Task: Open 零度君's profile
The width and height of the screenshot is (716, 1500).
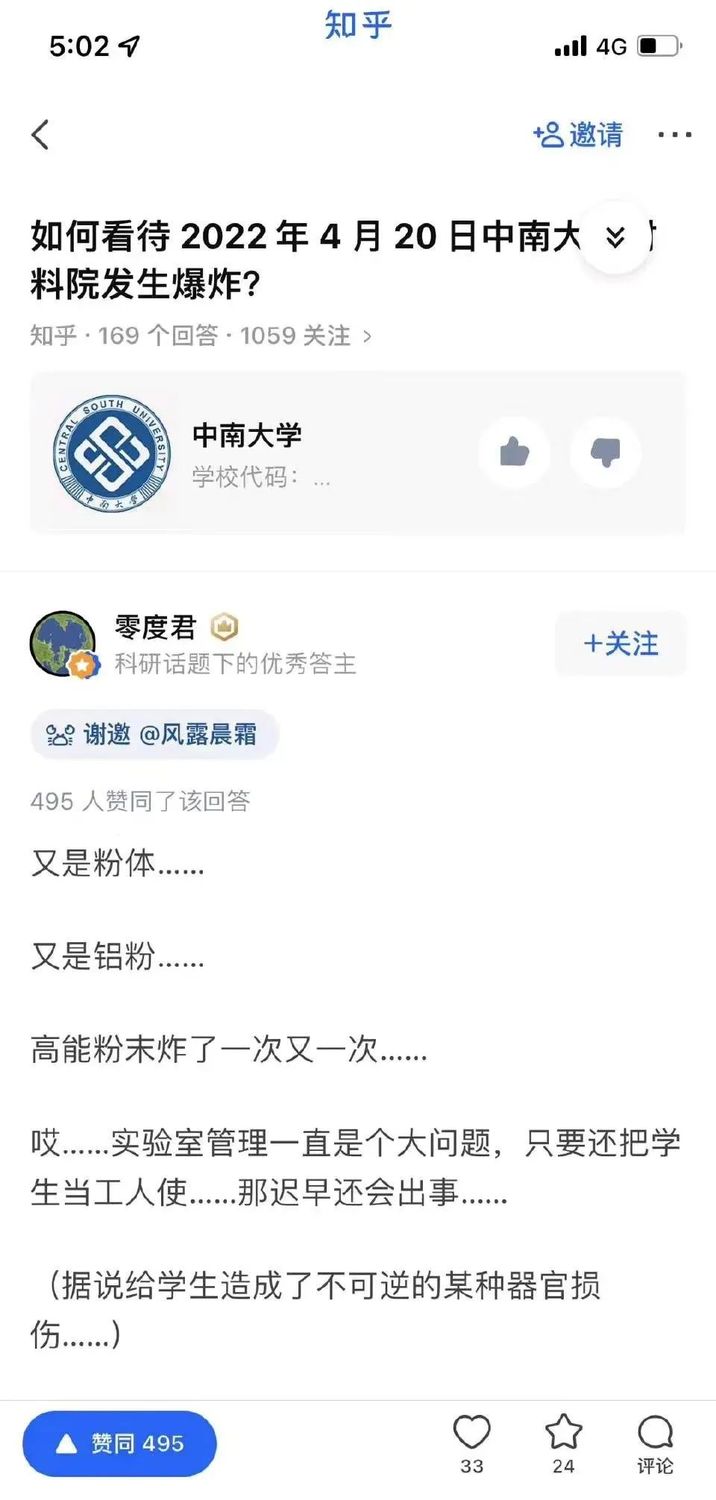Action: [x=62, y=645]
